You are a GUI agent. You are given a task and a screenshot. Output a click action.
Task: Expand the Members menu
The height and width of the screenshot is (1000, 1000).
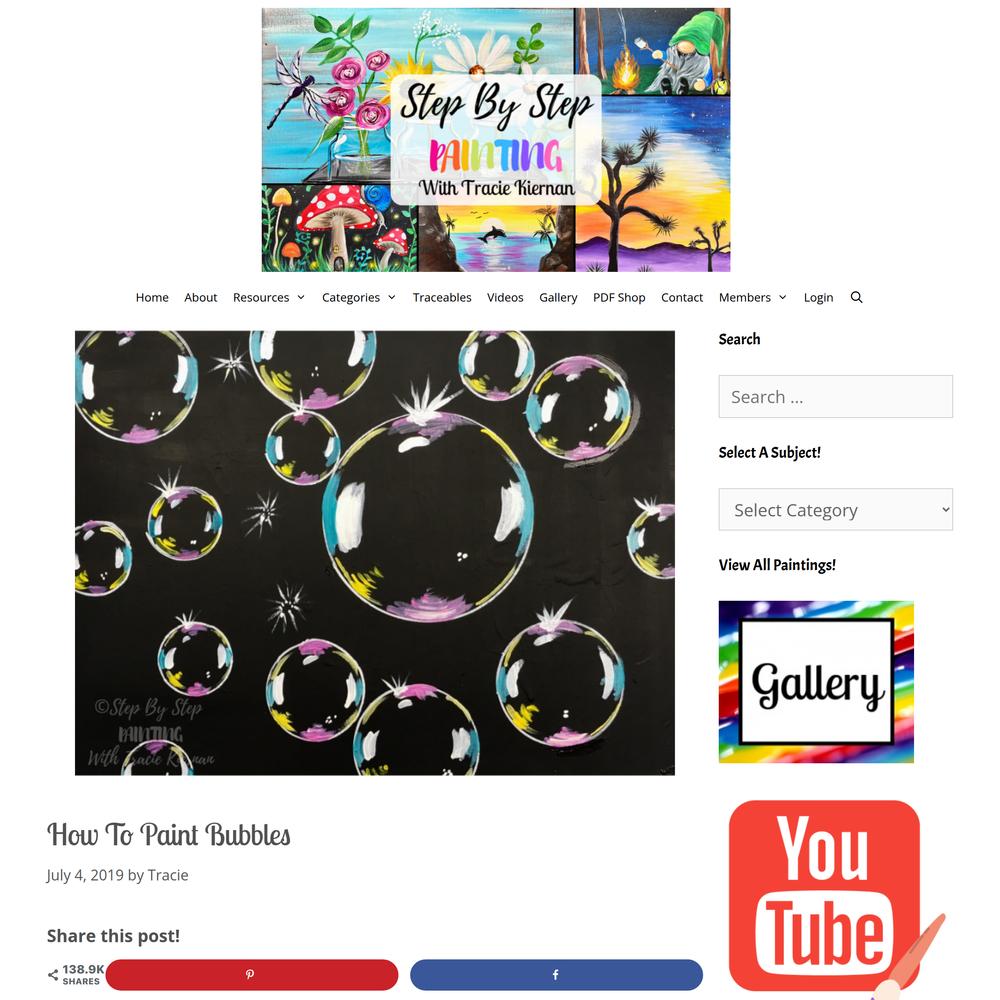pos(752,297)
